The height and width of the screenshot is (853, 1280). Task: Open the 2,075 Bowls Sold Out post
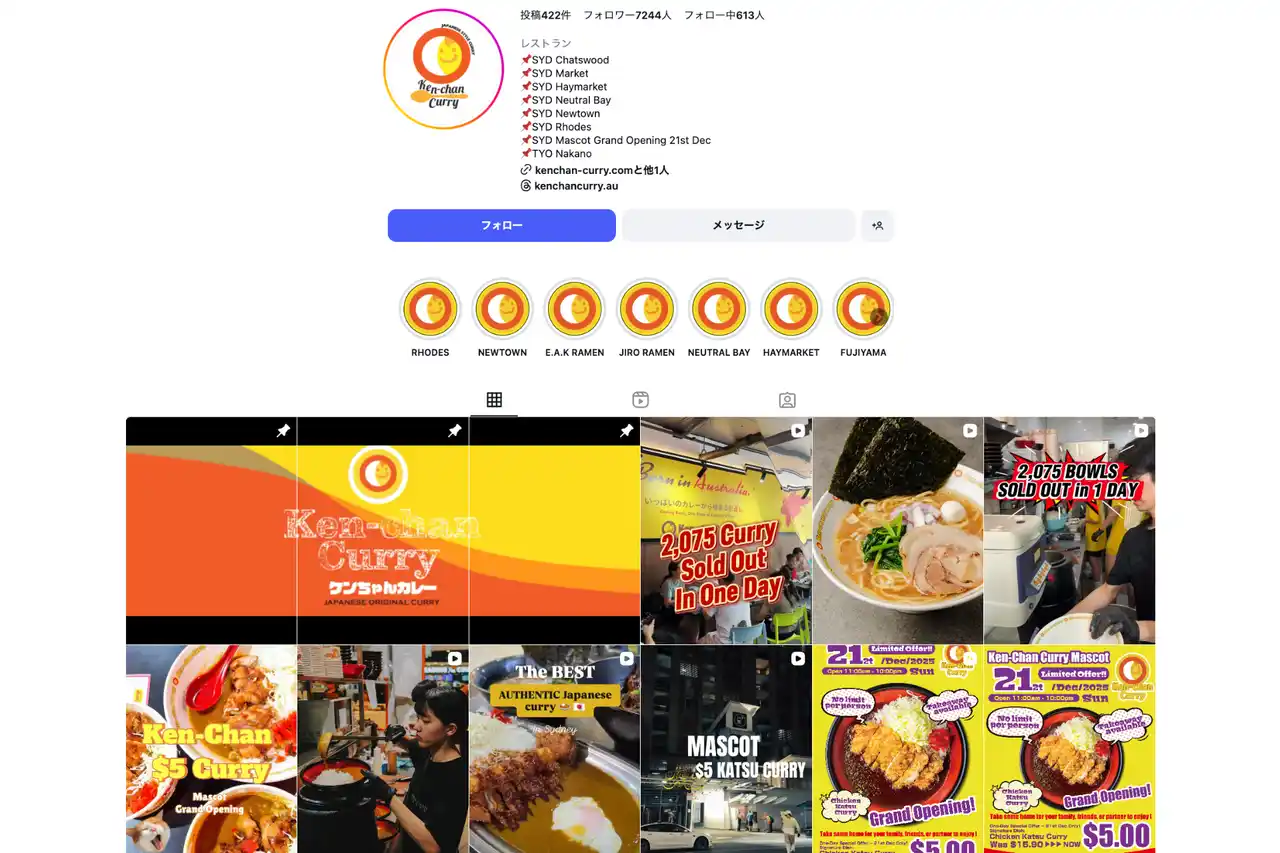[x=1069, y=530]
